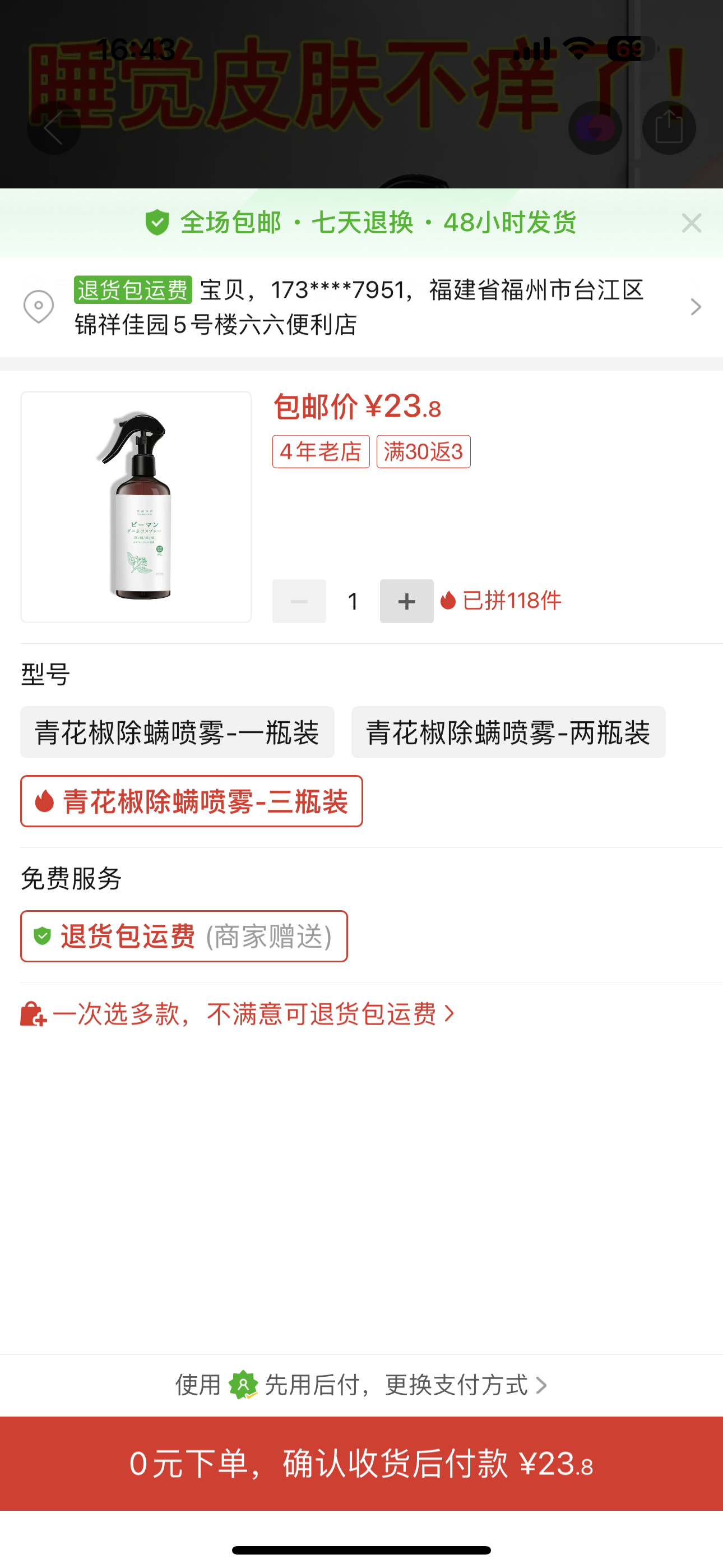Decrease the quantity with the minus button
723x1568 pixels.
coord(299,601)
